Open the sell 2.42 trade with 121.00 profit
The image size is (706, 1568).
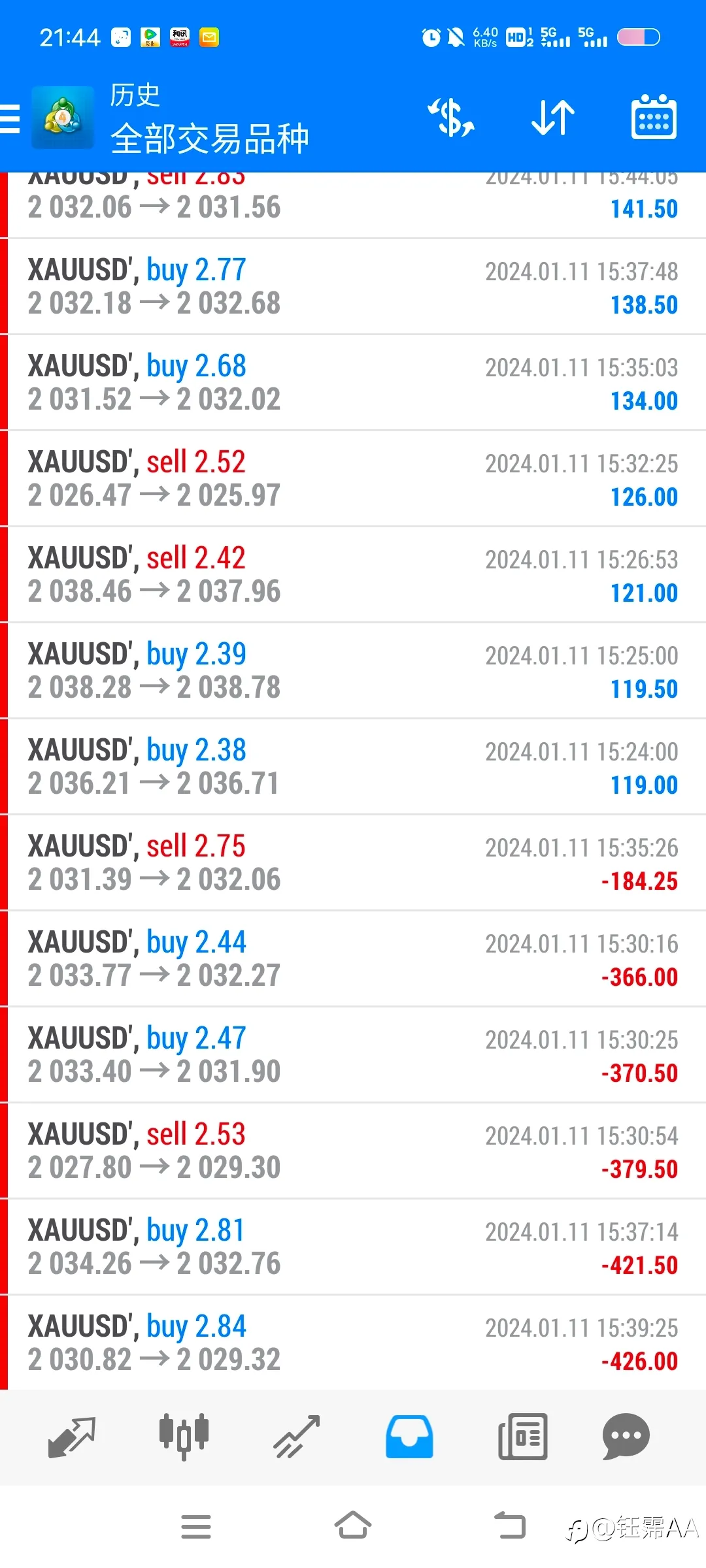(353, 575)
